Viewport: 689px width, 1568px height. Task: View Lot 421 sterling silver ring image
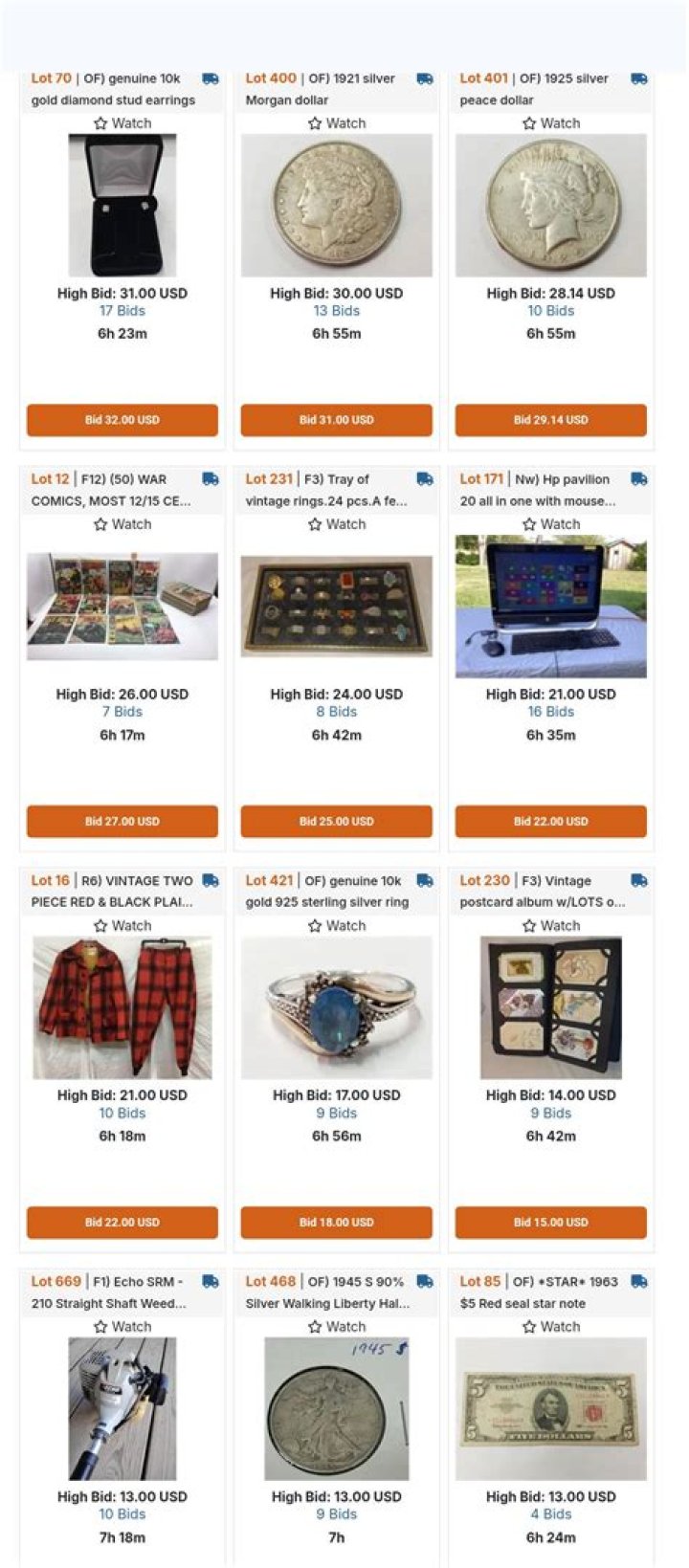pyautogui.click(x=336, y=1007)
